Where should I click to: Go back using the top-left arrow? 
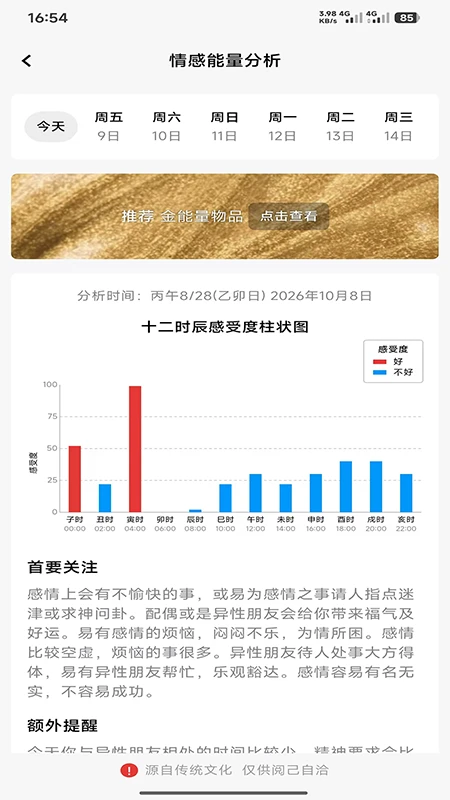[27, 61]
